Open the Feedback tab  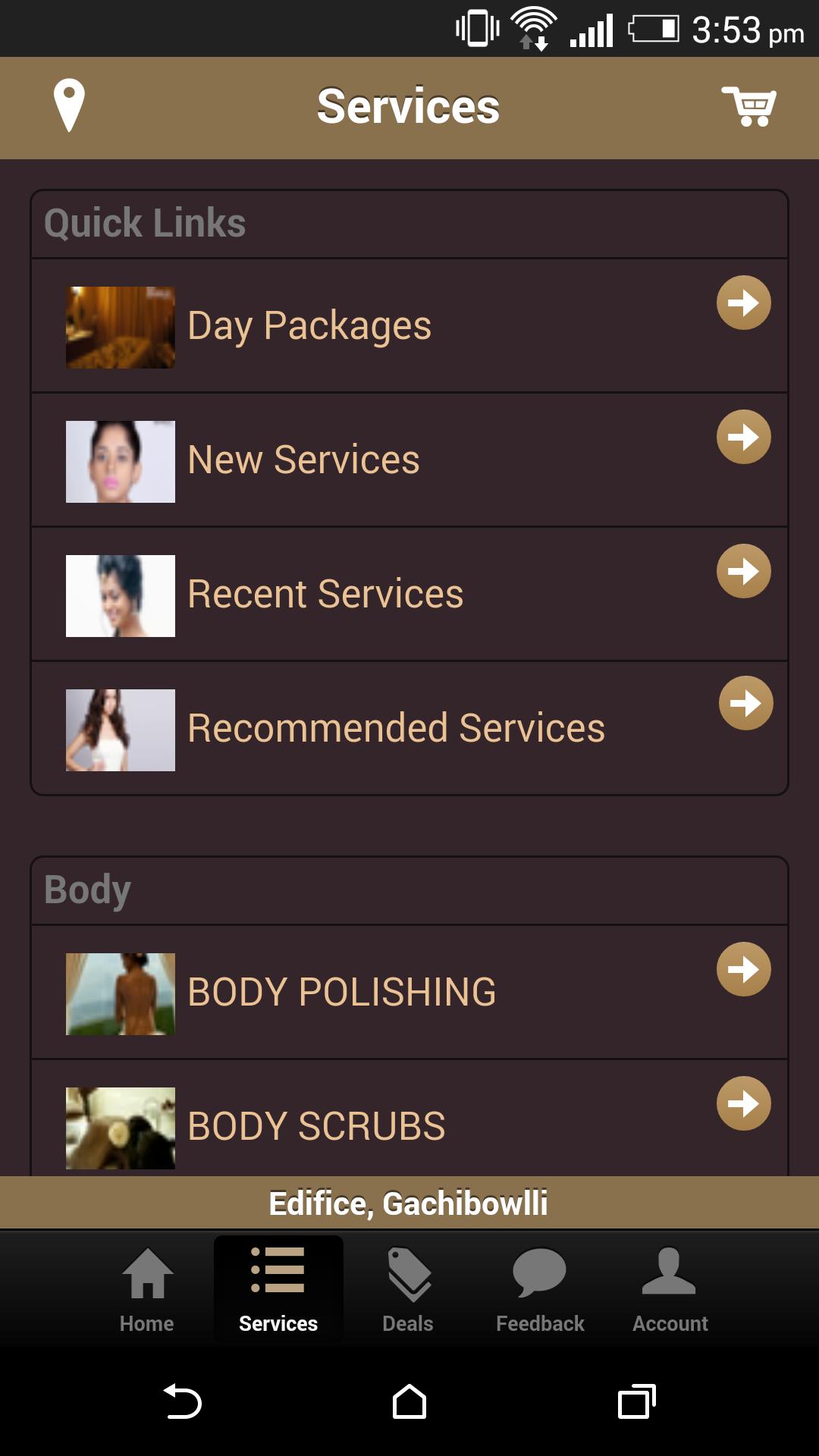click(540, 1290)
